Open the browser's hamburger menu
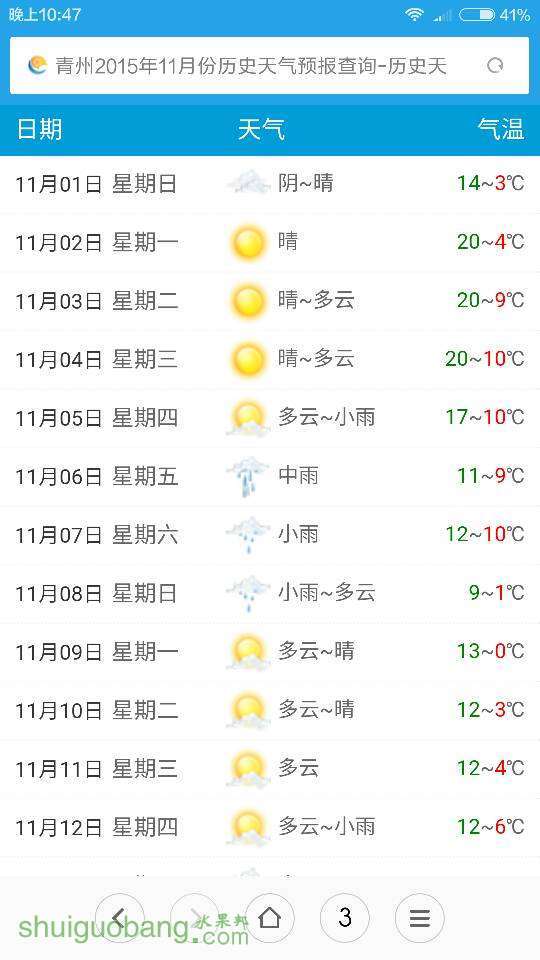 (x=419, y=918)
